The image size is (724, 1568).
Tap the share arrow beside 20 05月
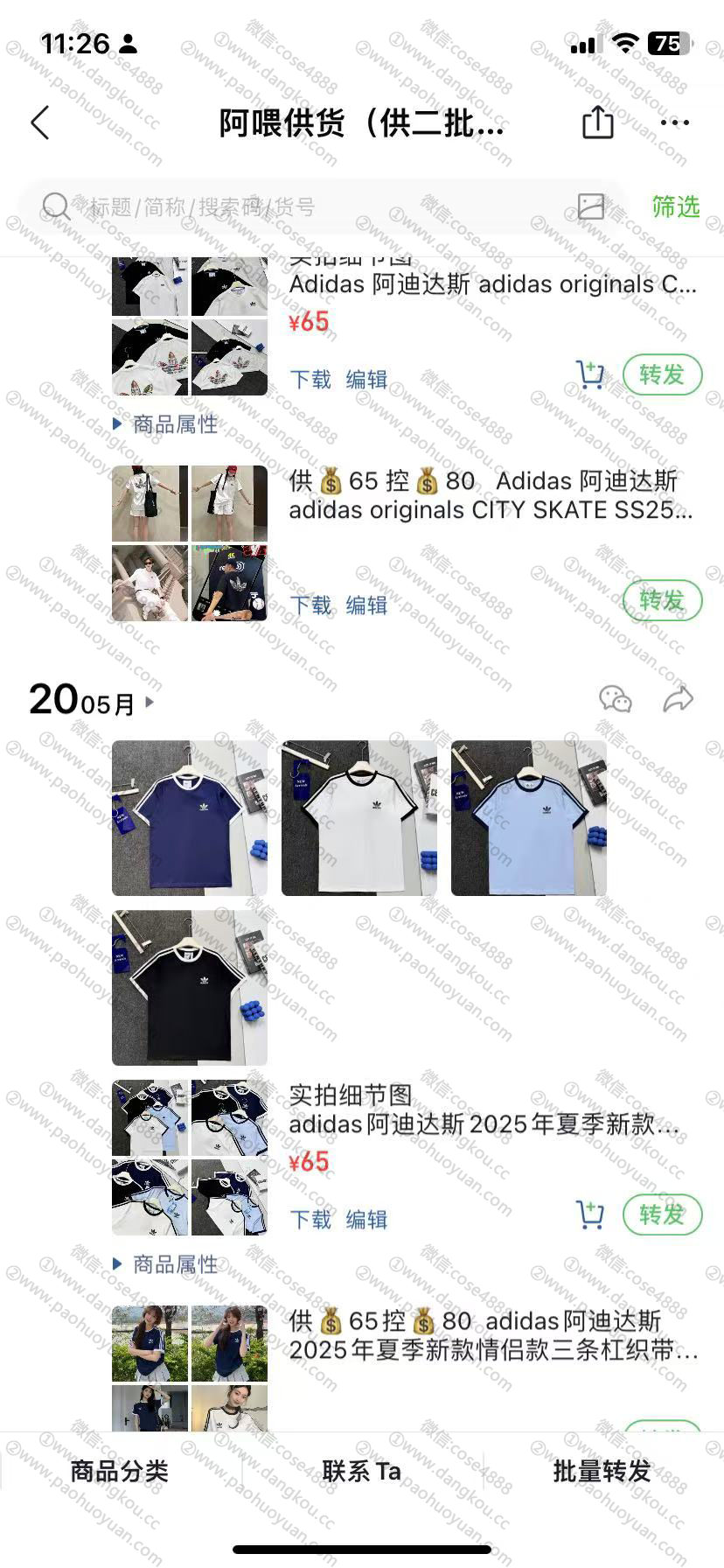click(x=679, y=699)
